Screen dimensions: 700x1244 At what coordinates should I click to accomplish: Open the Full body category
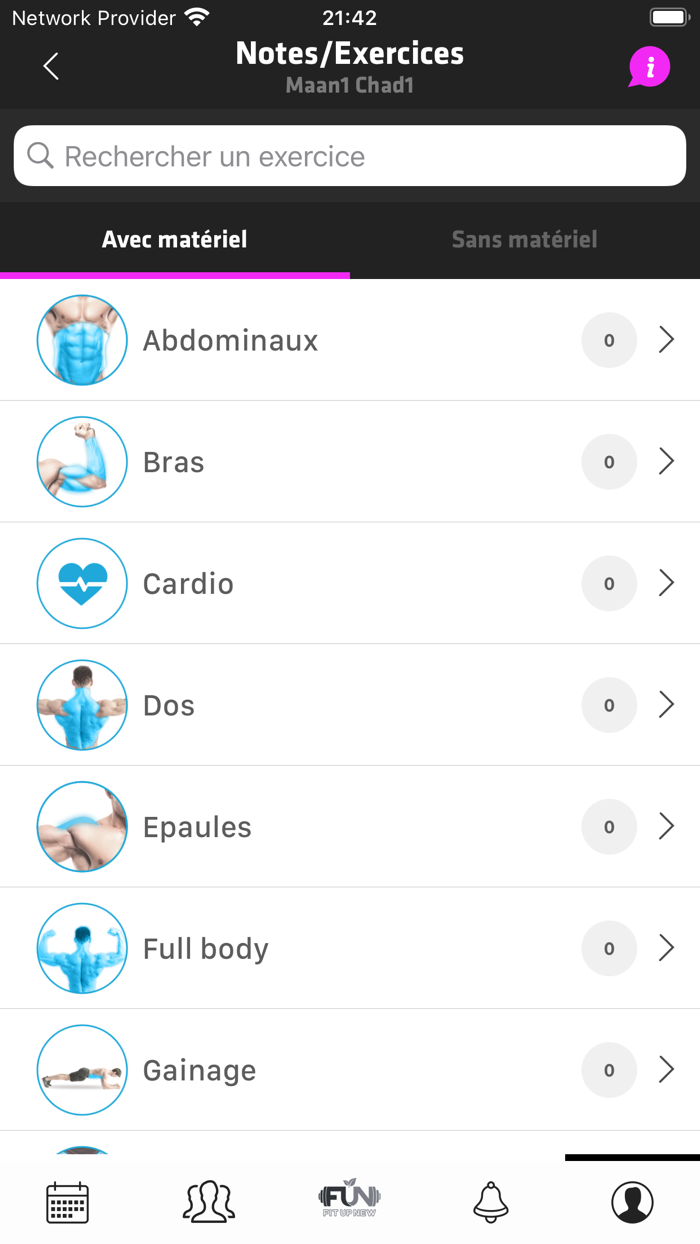[x=350, y=949]
